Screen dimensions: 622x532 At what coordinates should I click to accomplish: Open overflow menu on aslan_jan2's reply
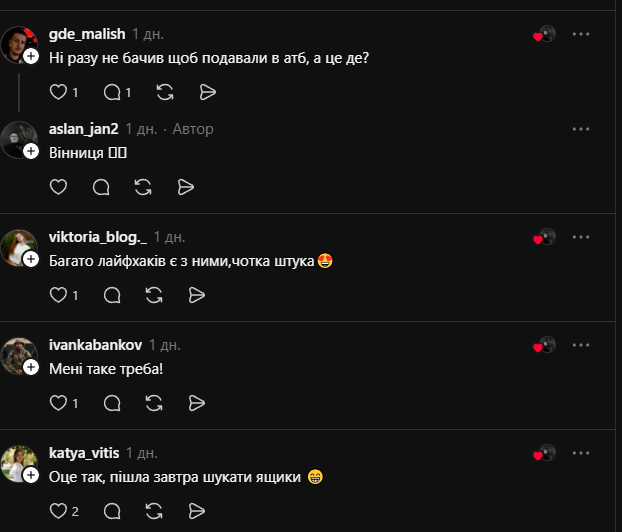tap(581, 129)
